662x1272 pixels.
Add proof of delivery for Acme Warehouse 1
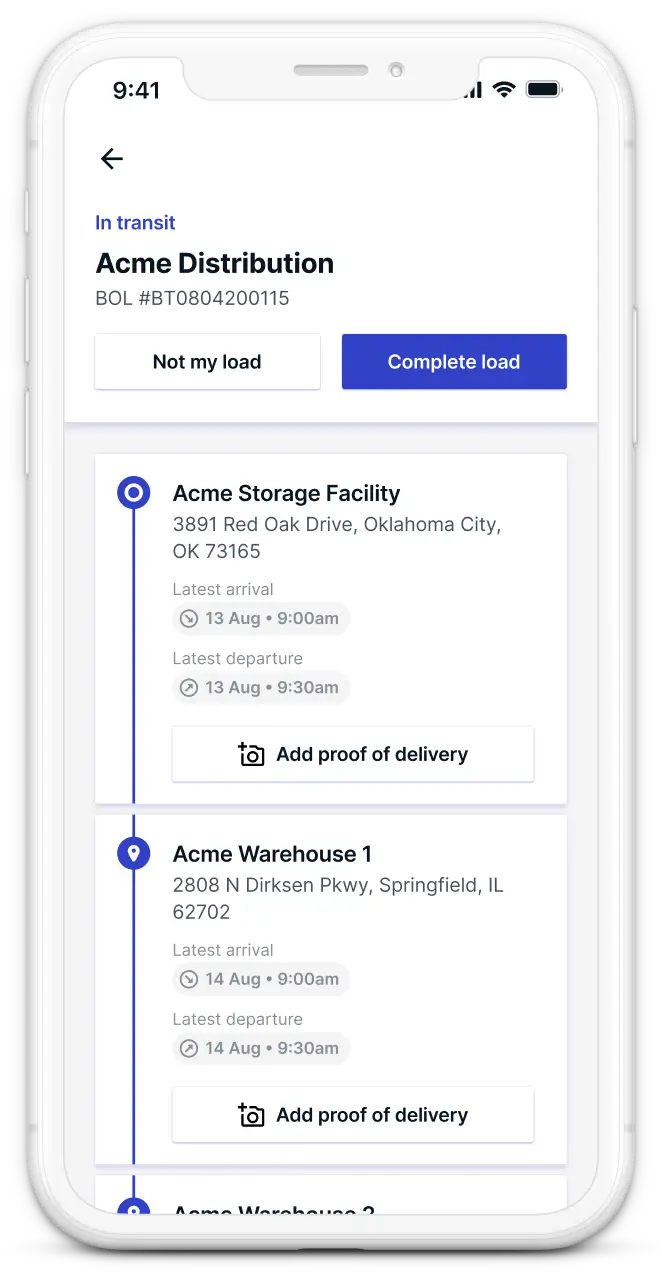(353, 1115)
